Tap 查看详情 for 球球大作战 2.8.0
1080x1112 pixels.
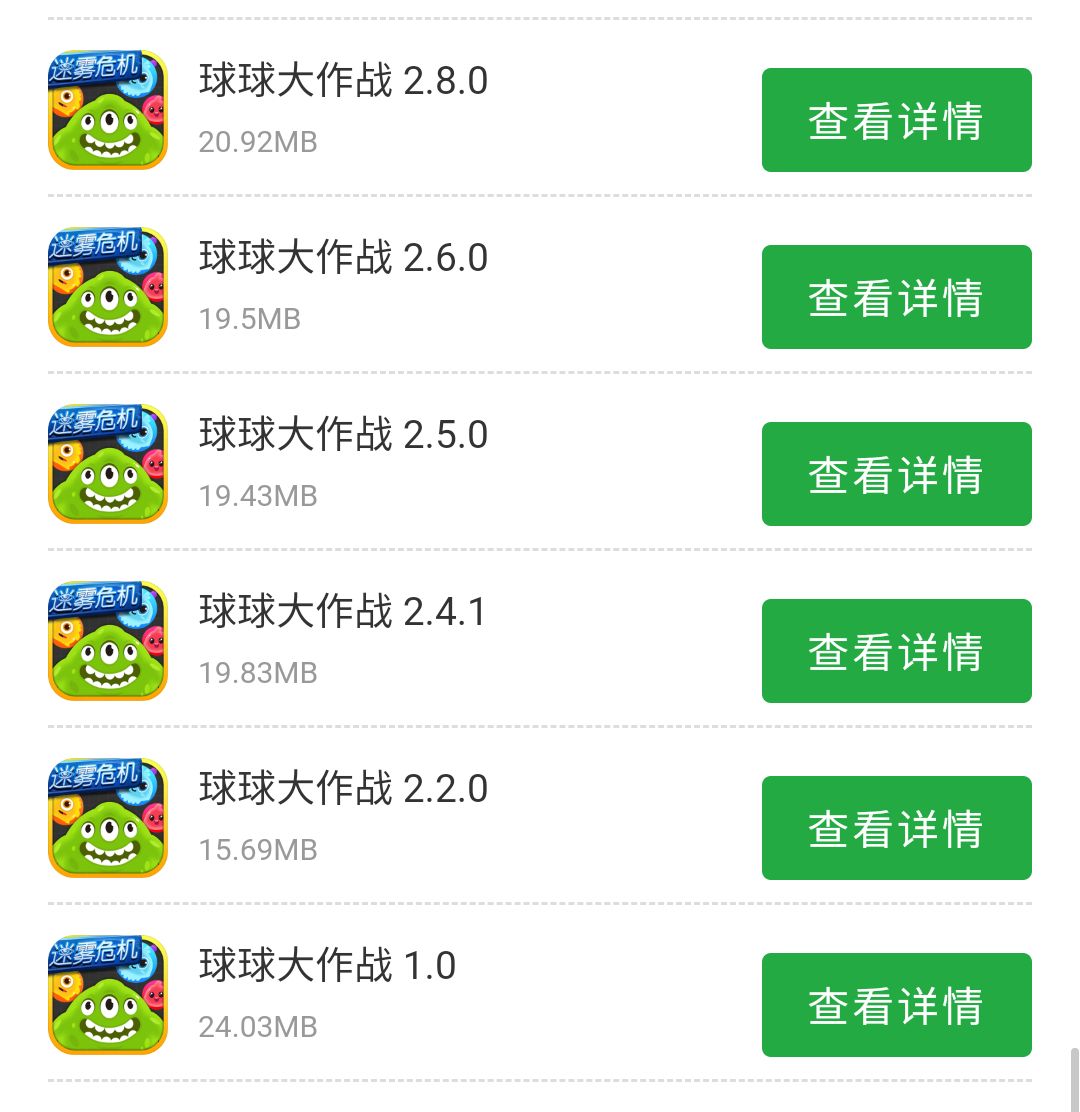coord(896,120)
